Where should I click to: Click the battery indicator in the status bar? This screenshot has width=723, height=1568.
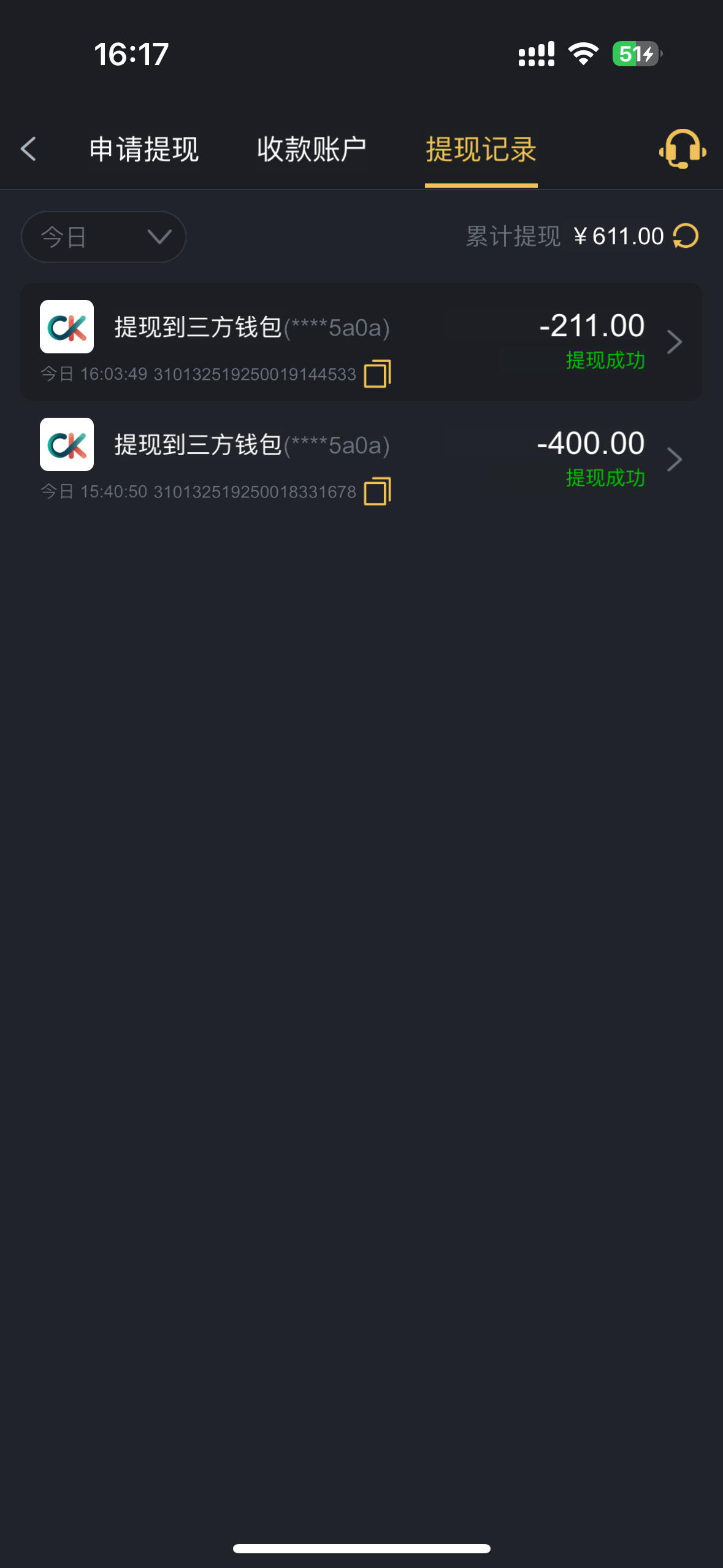[x=636, y=55]
